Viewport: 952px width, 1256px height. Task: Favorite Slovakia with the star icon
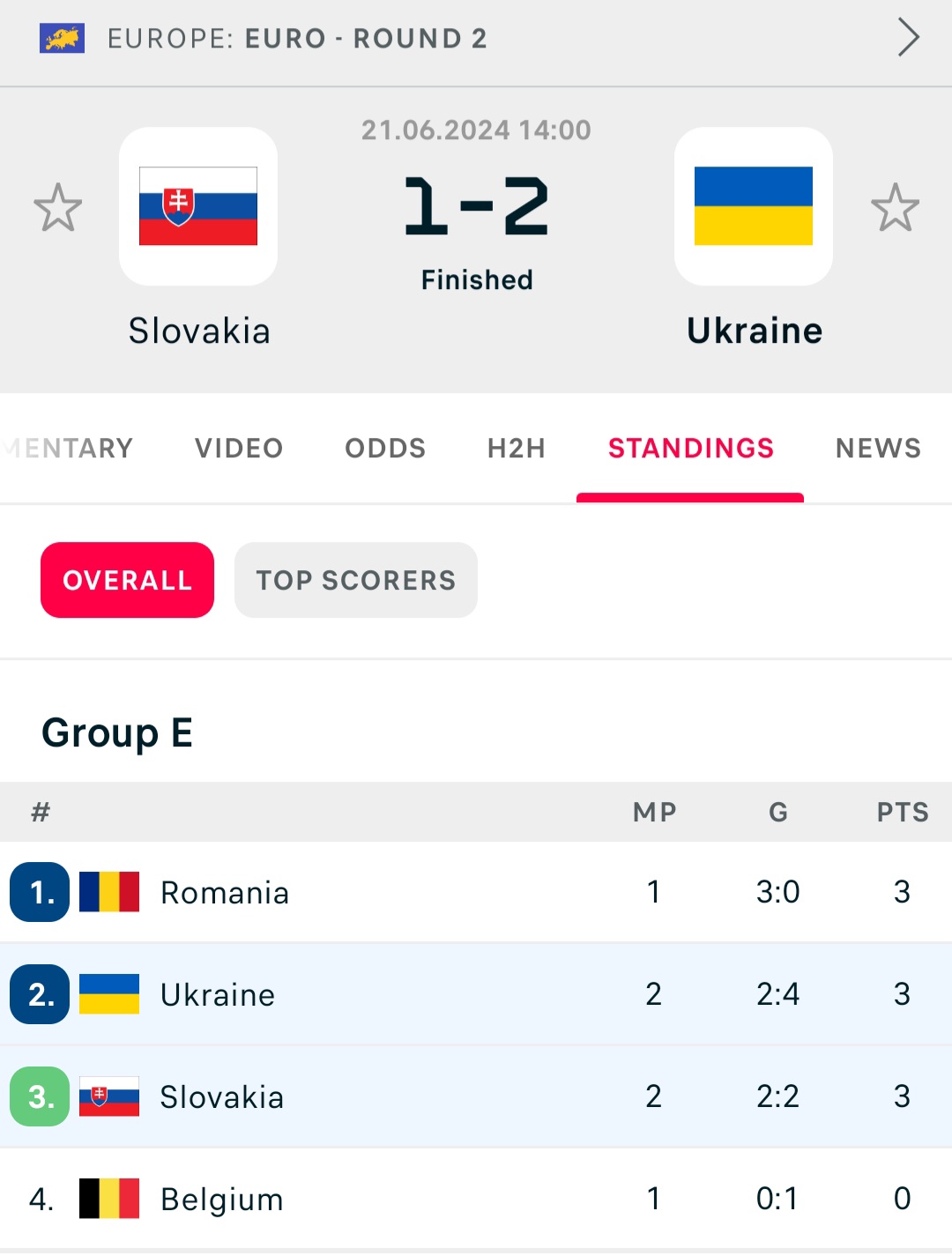coord(58,208)
